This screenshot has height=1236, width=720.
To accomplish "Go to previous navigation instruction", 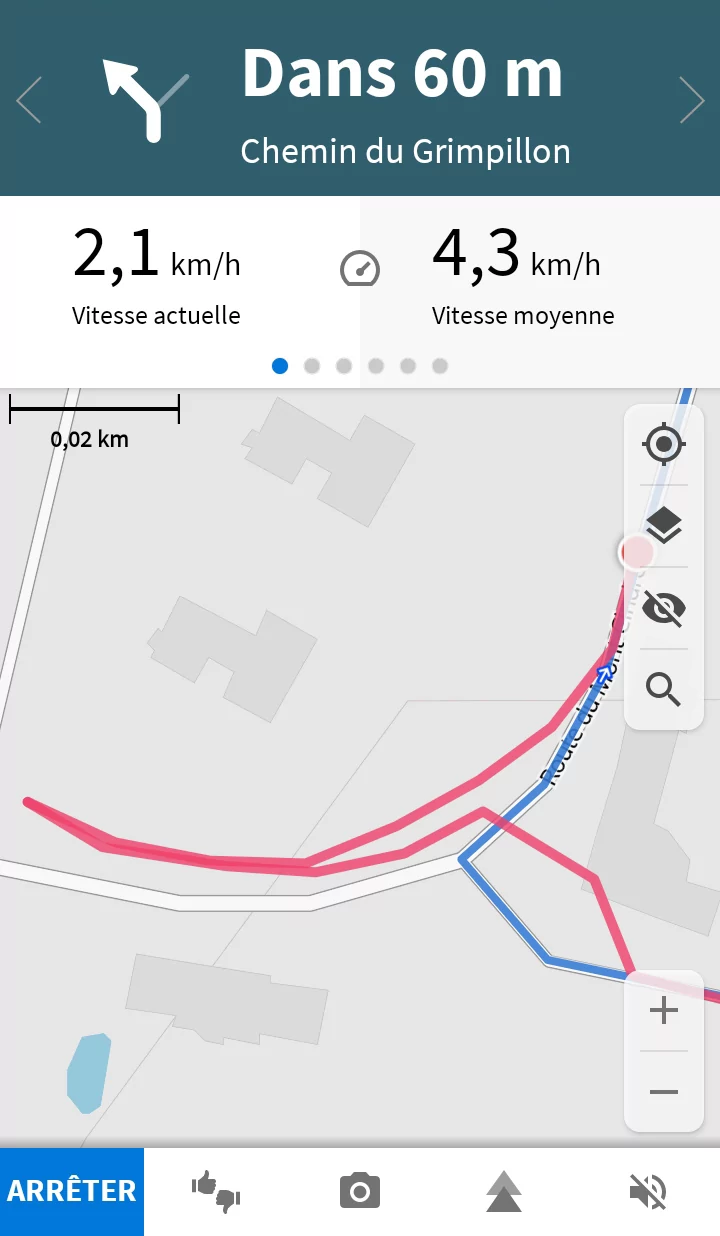I will [x=29, y=100].
